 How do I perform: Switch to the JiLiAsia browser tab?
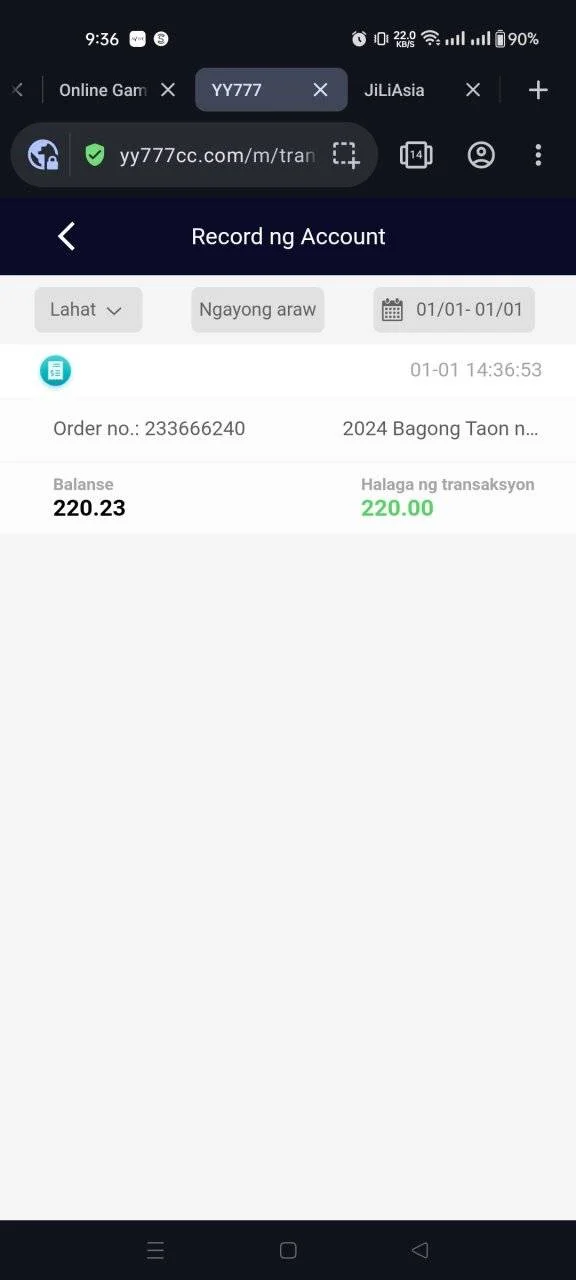coord(394,90)
